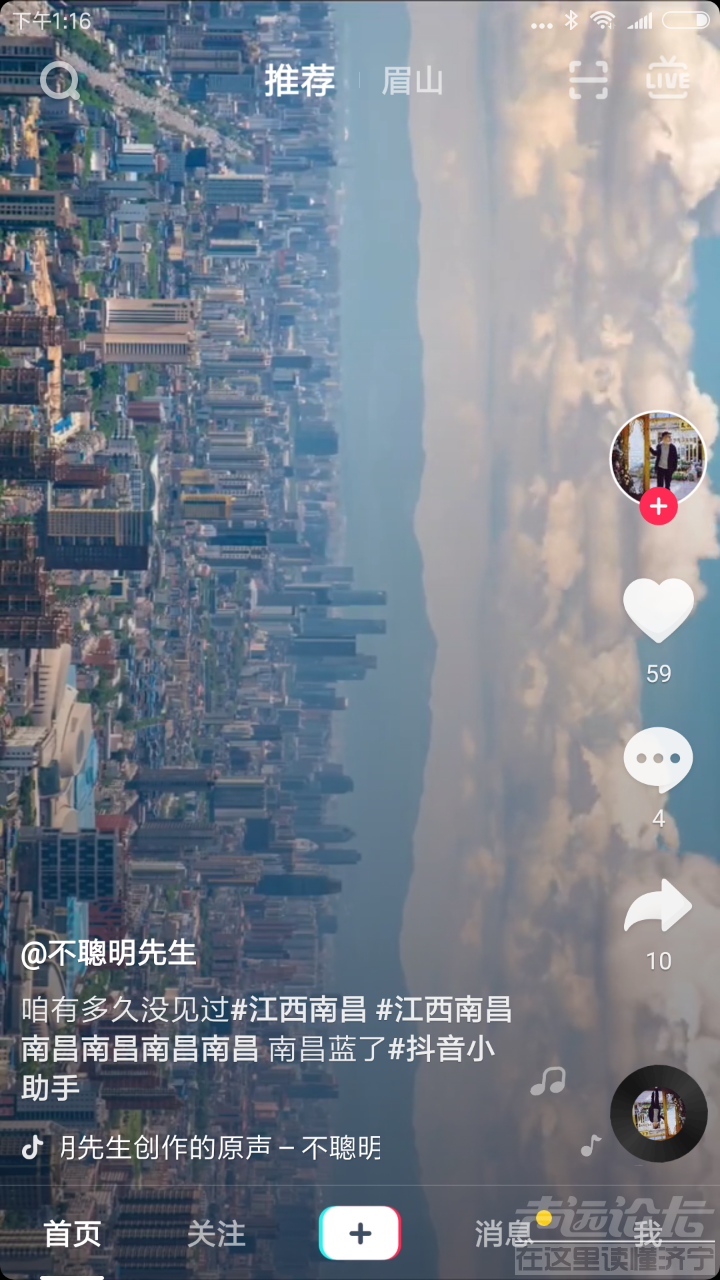Open the search magnifier icon

(59, 81)
